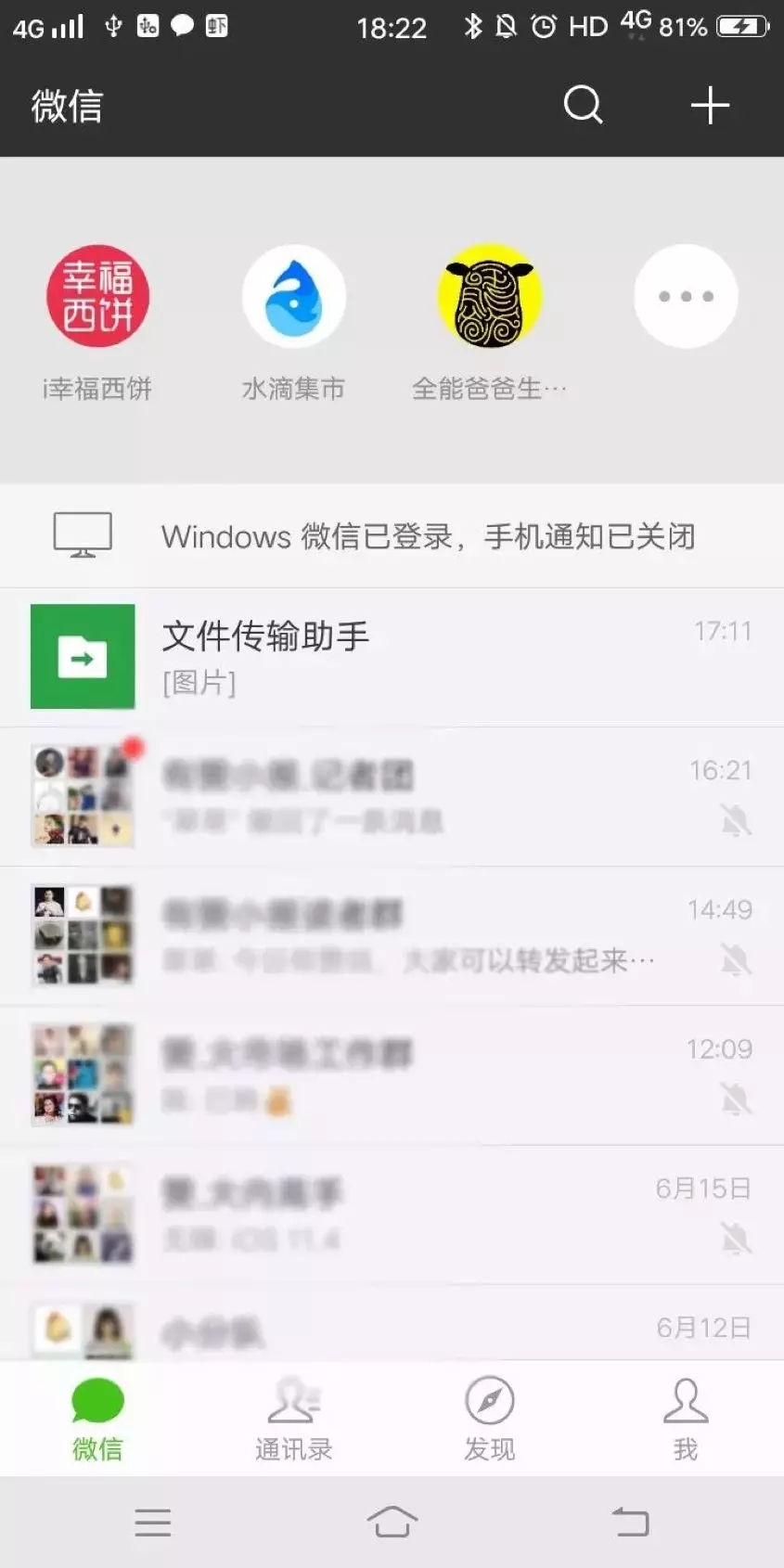Open the group chat from 12:09
Screen dimensions: 784x1568
point(392,1074)
